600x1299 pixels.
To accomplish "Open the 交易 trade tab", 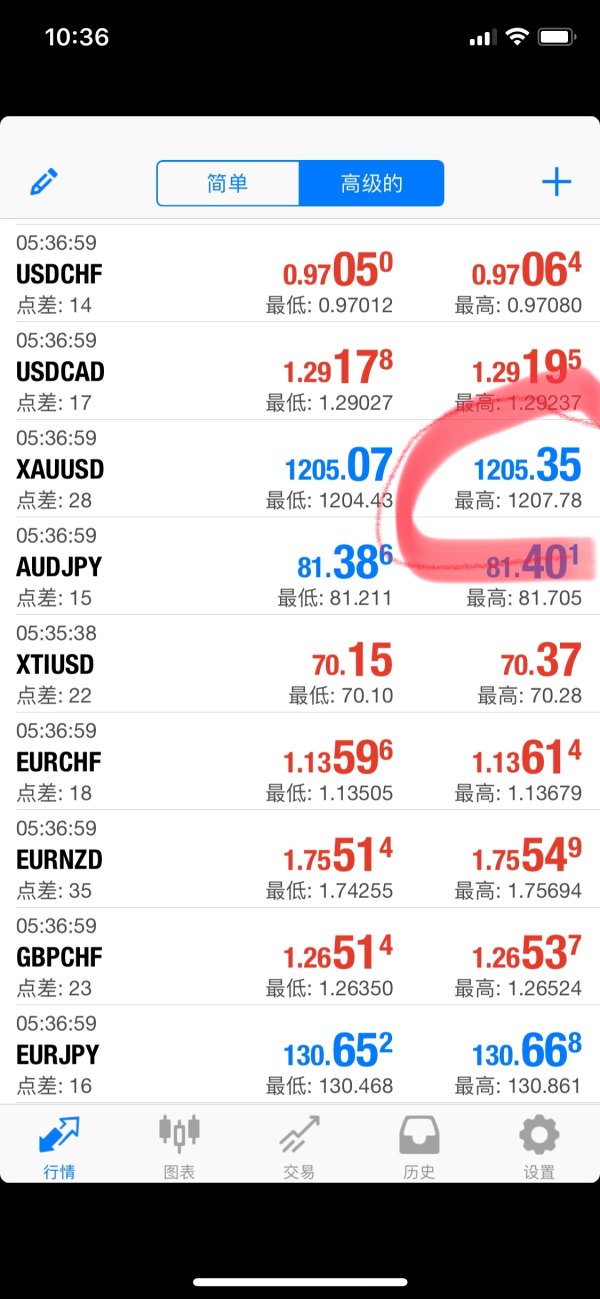I will click(x=300, y=1146).
